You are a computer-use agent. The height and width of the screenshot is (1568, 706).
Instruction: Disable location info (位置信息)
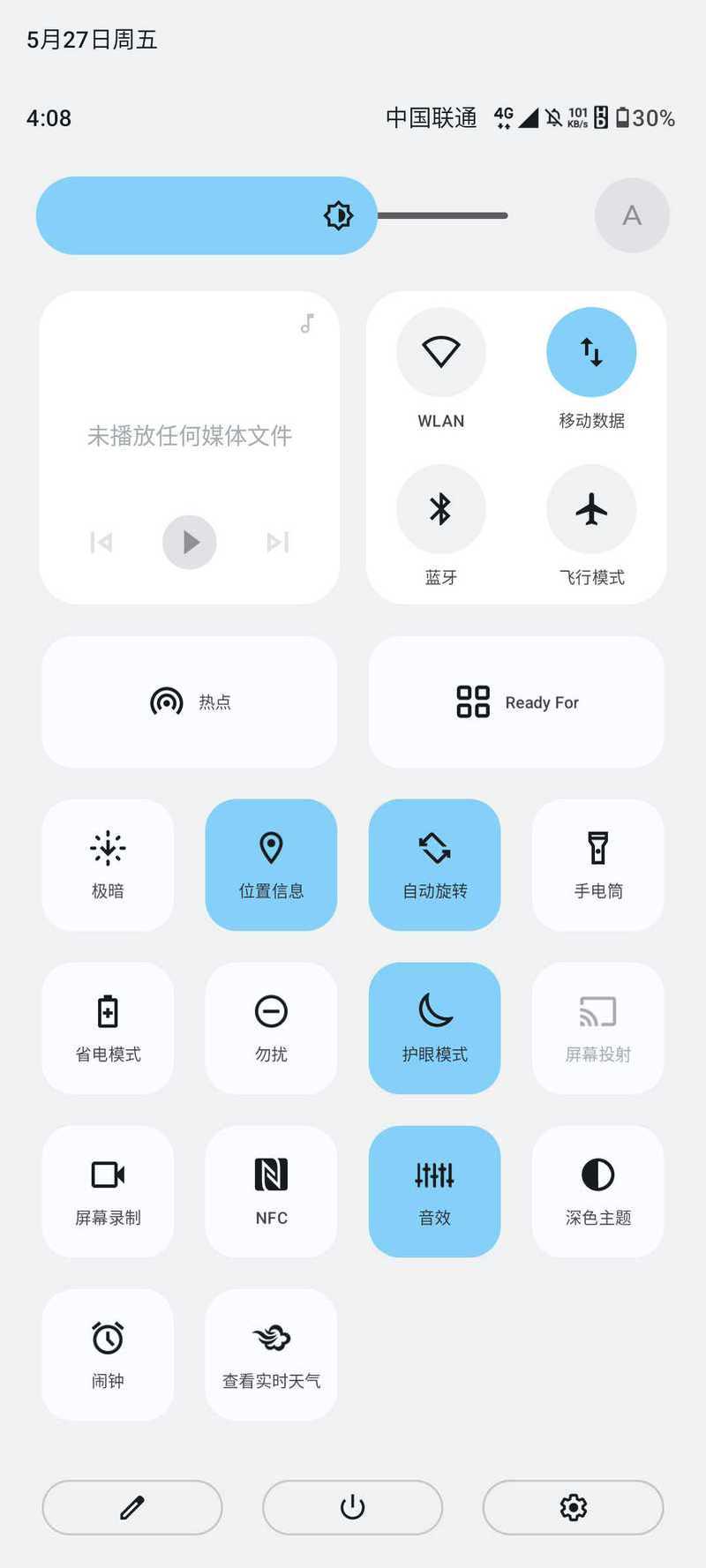271,865
